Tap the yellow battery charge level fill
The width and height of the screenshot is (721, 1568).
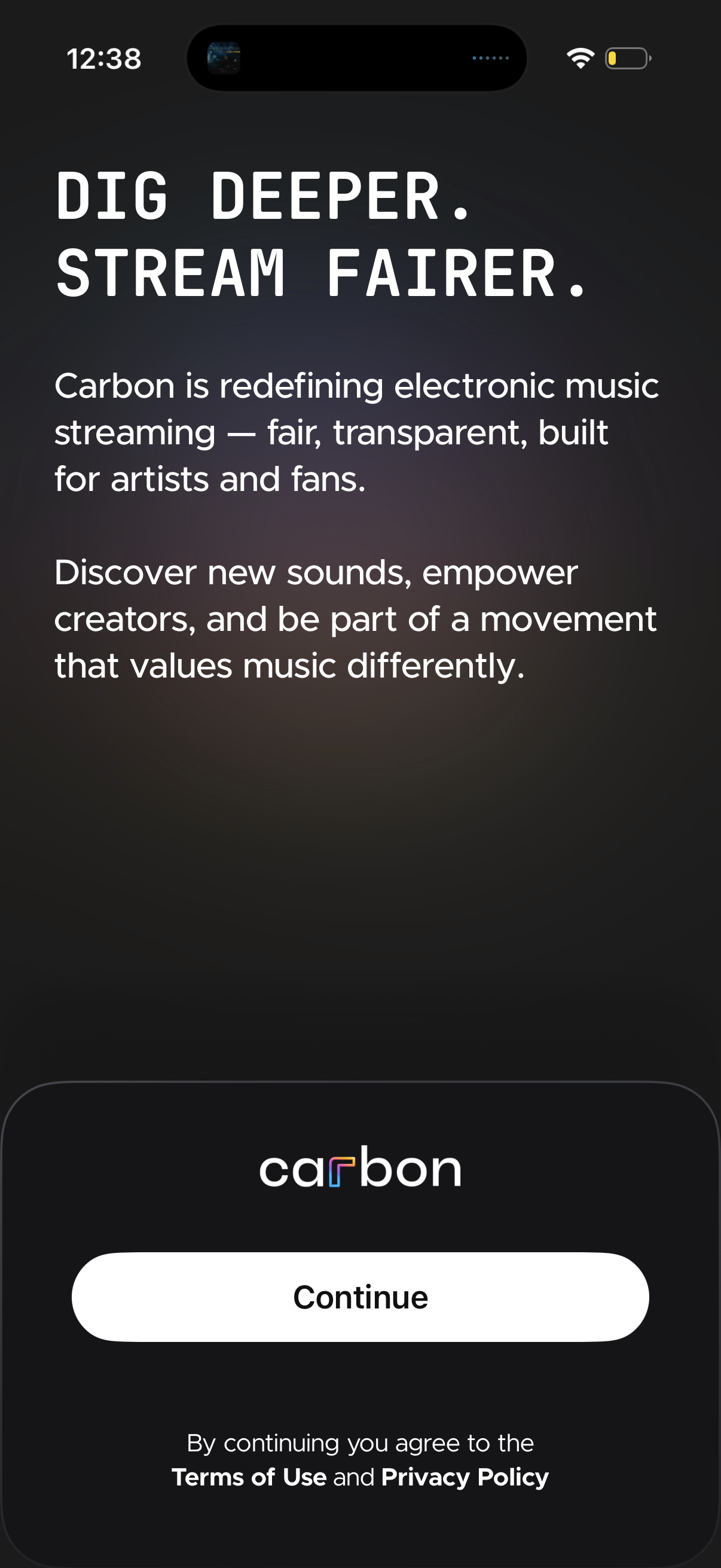[x=613, y=59]
